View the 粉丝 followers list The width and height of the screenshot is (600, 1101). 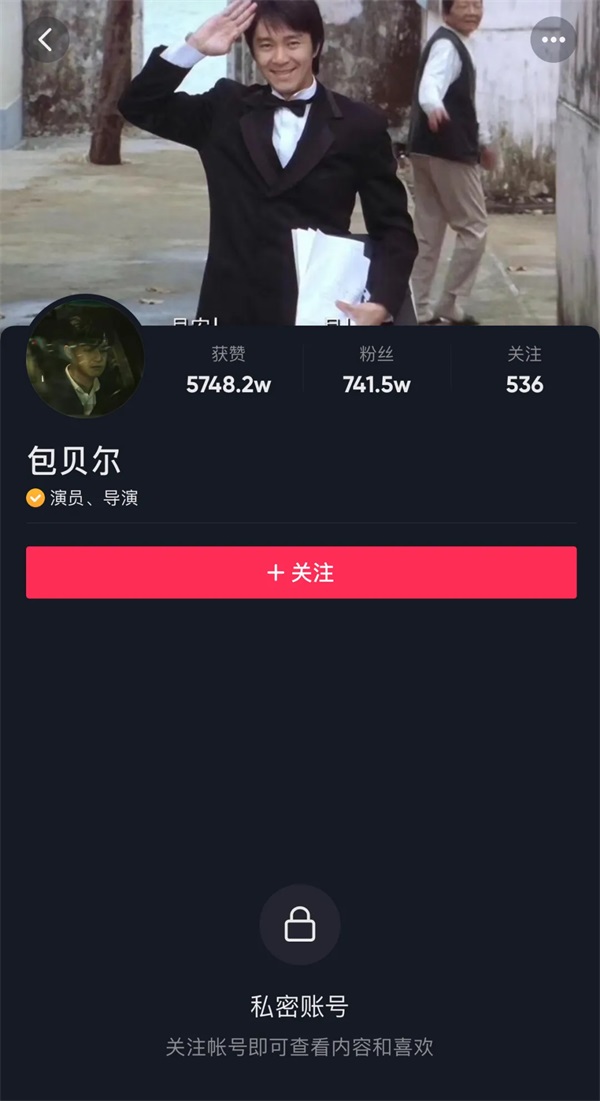click(376, 371)
